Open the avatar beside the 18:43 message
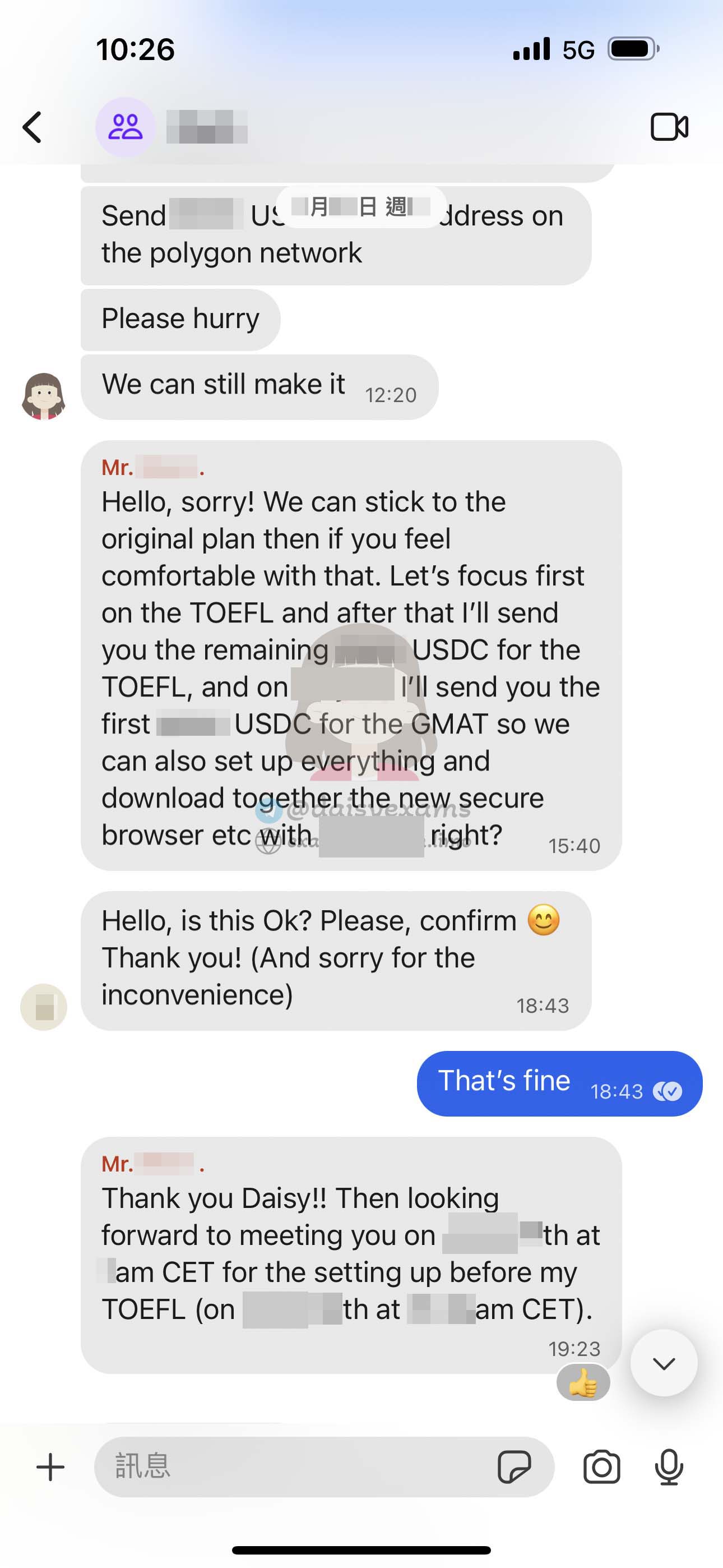 click(x=43, y=1007)
